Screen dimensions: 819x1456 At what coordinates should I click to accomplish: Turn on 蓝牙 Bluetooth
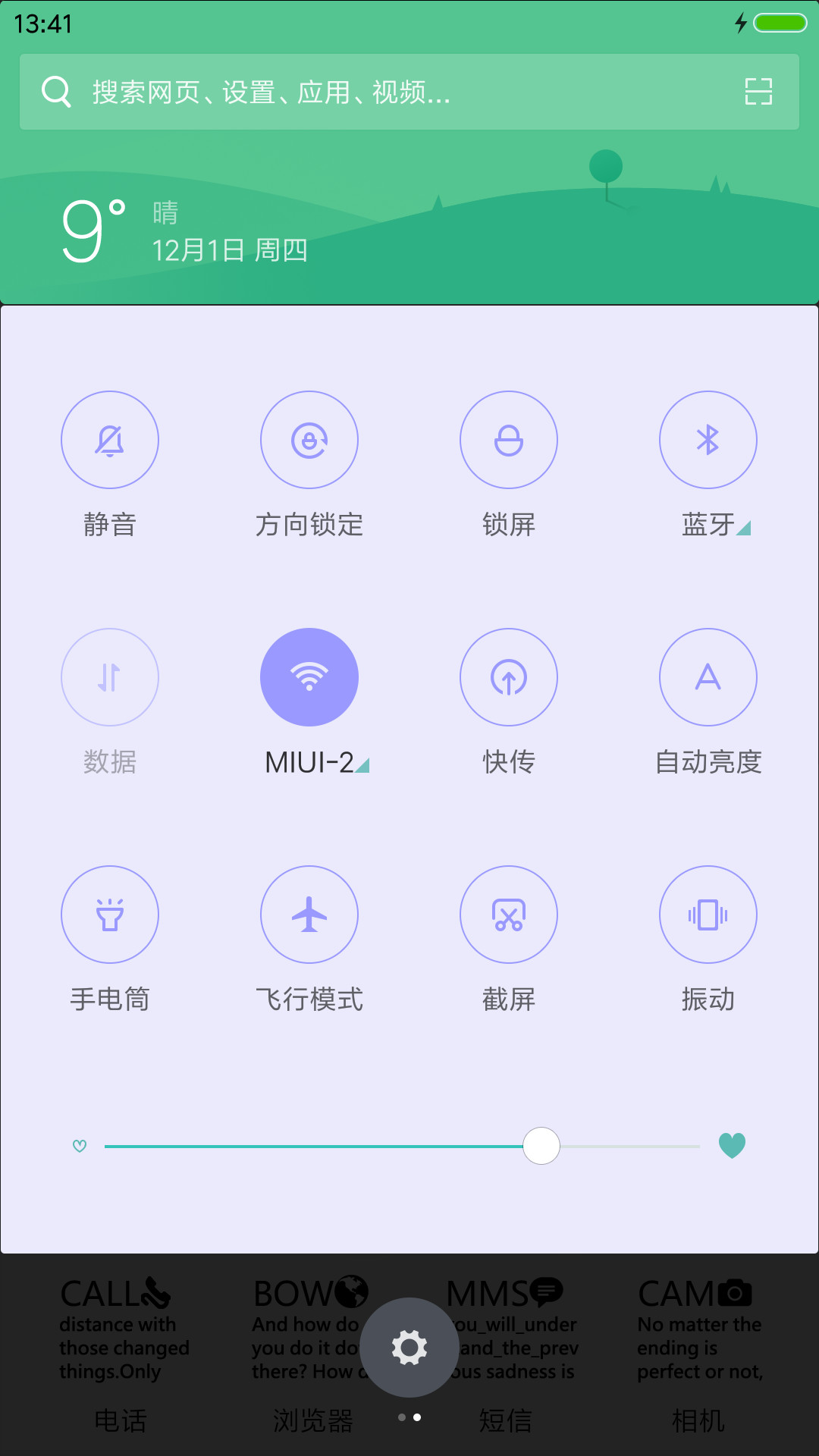click(x=708, y=440)
